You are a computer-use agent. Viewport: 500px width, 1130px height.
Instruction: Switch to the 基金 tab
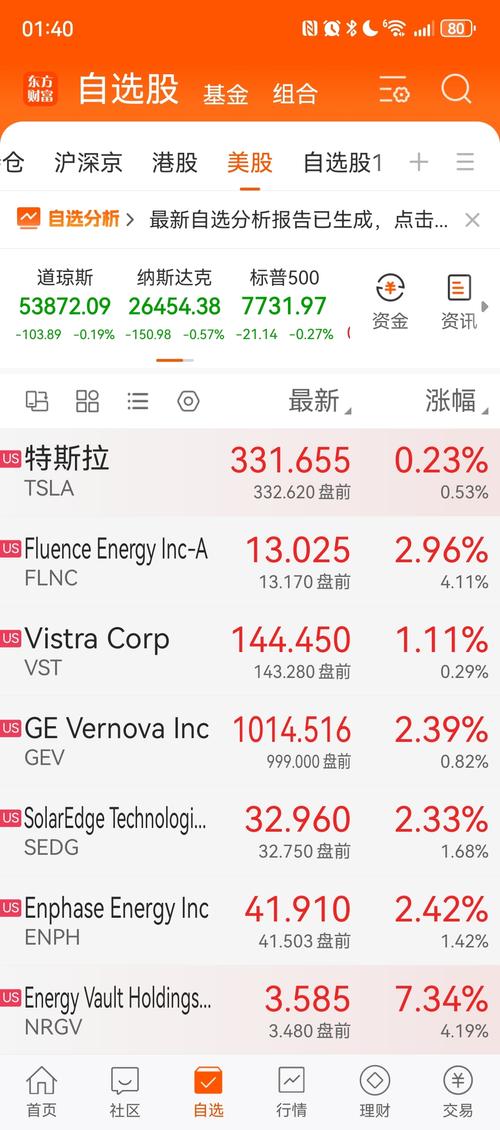(225, 94)
